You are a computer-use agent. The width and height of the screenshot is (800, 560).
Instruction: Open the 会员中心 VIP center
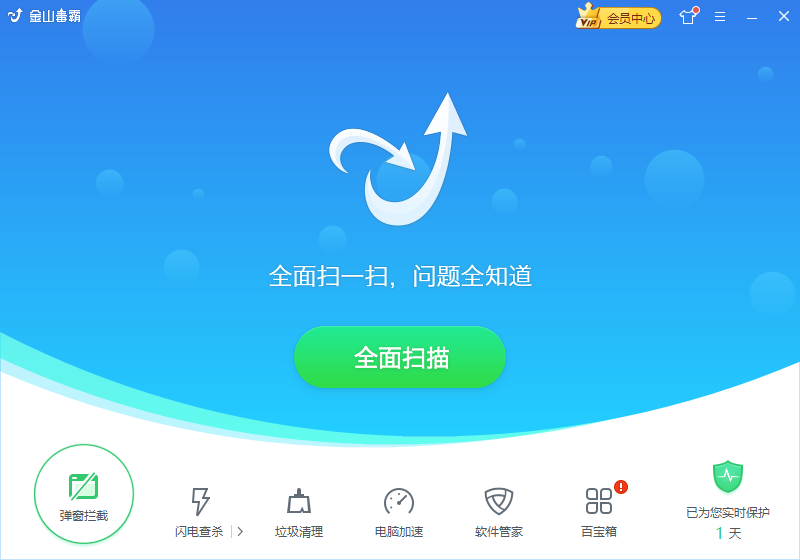tap(619, 17)
